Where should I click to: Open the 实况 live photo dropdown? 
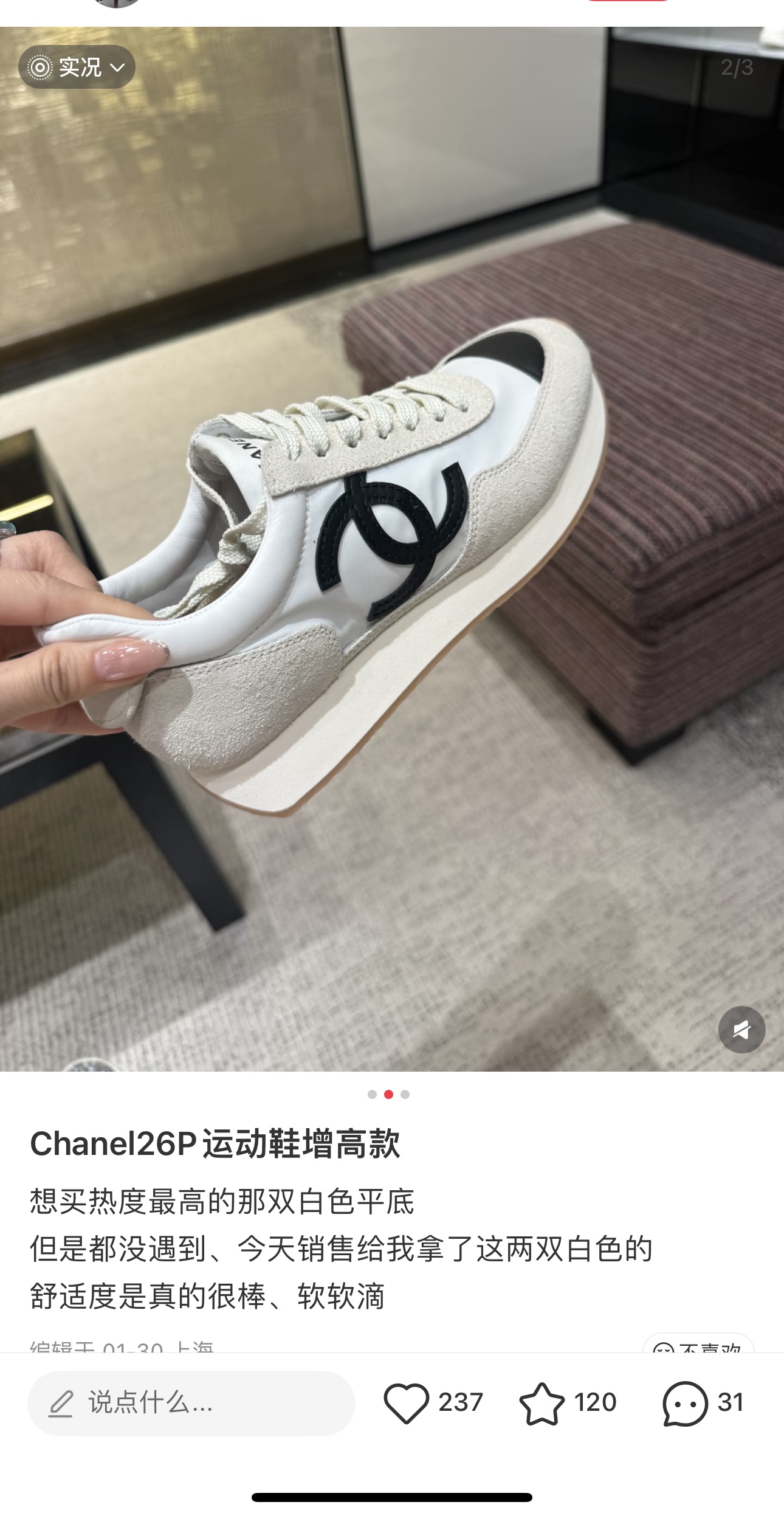[77, 67]
